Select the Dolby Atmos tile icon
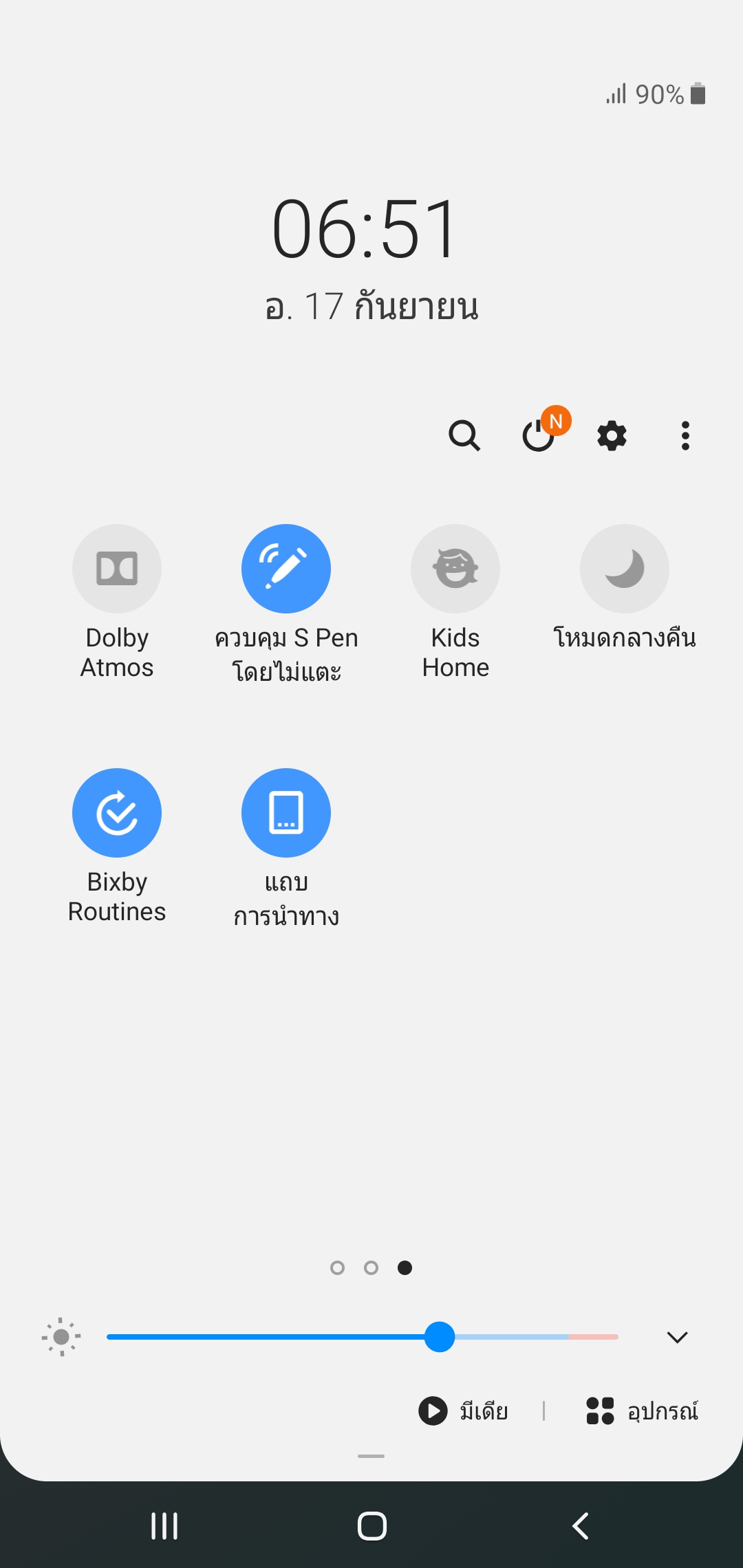Viewport: 743px width, 1568px height. click(116, 568)
